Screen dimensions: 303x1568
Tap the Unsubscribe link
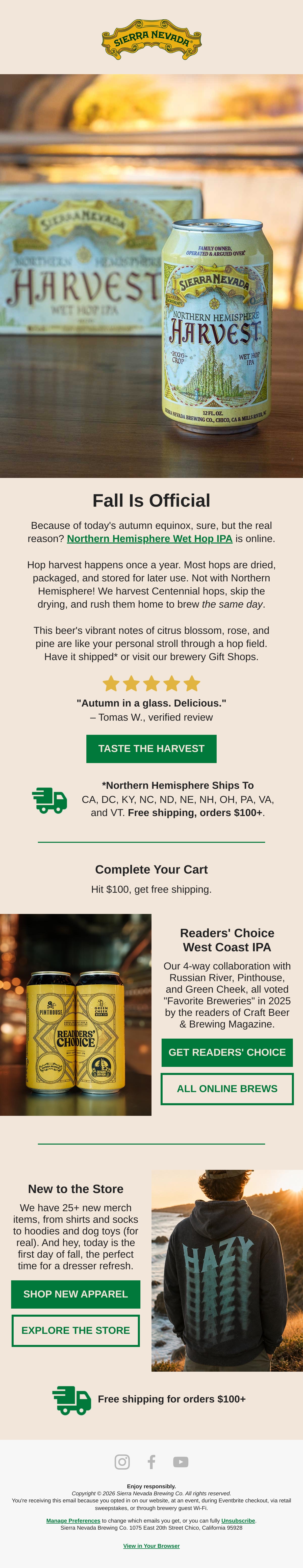238,1521
